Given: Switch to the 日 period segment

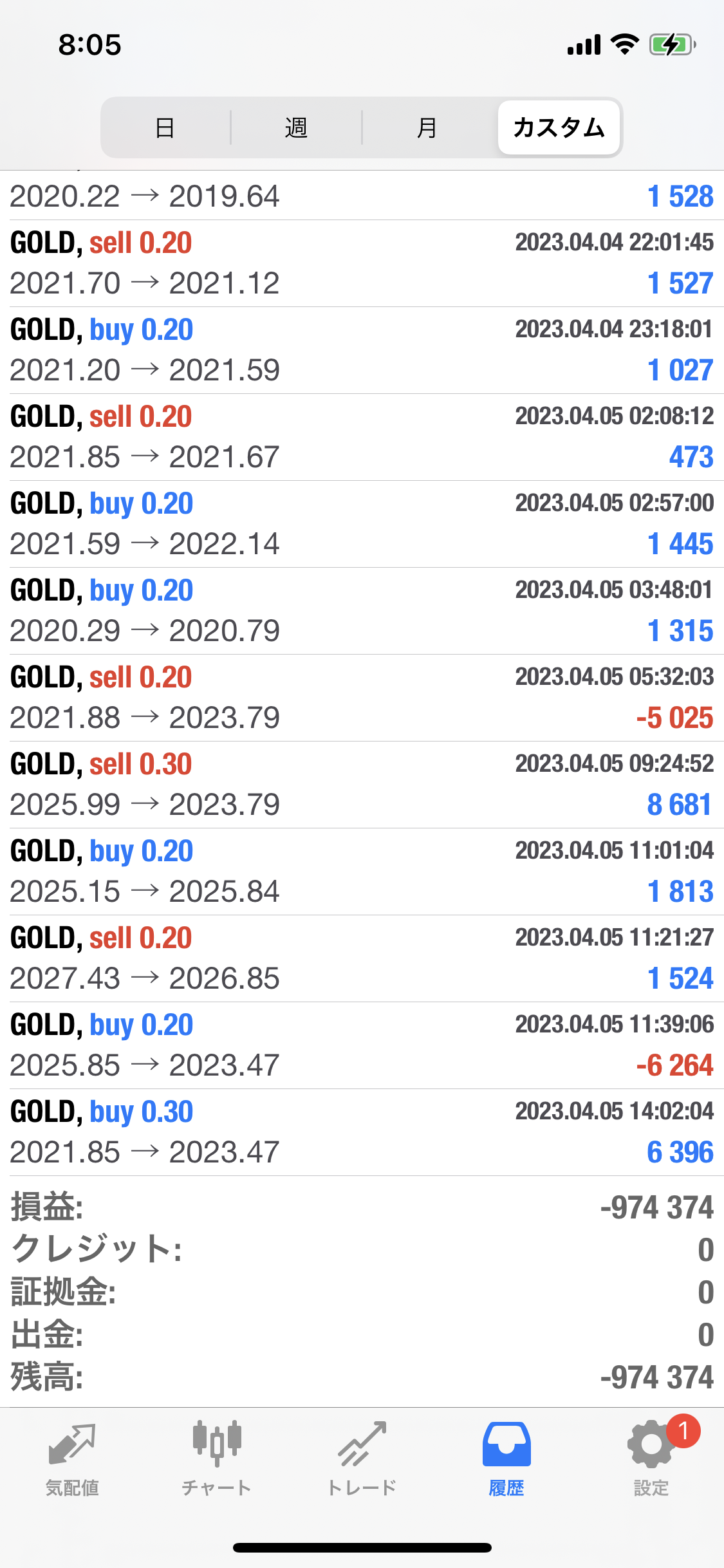Looking at the screenshot, I should 165,127.
